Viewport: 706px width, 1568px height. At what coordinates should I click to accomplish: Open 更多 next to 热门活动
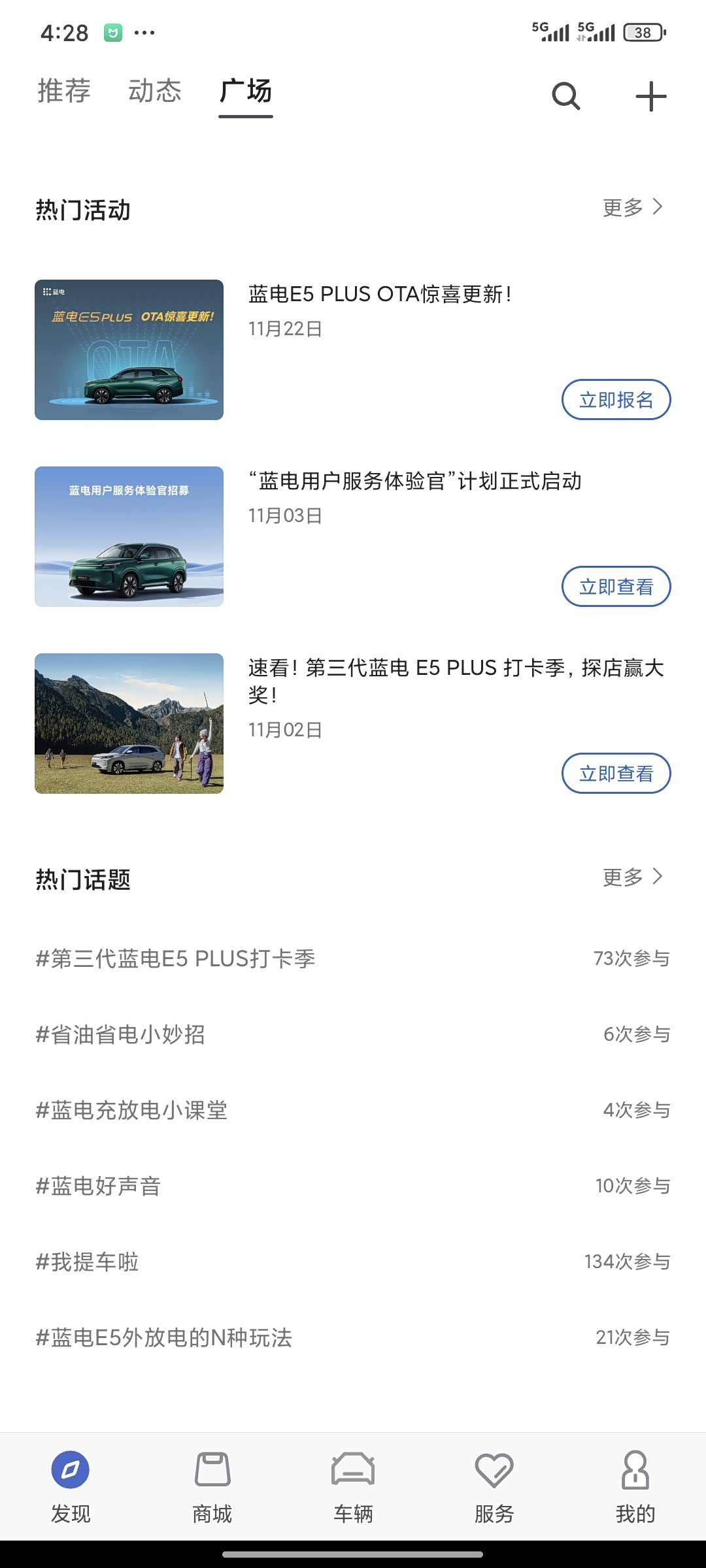[622, 207]
